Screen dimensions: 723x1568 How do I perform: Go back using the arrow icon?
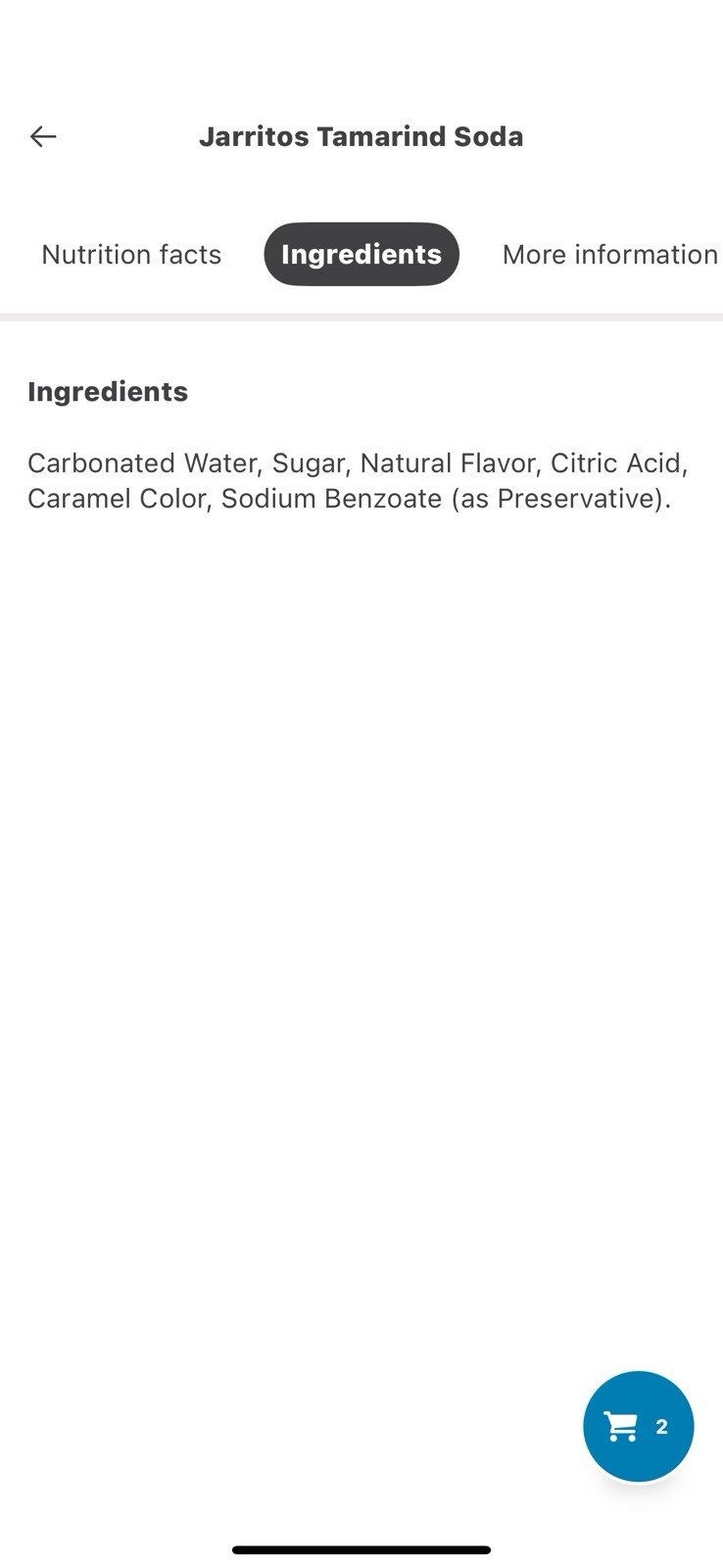pyautogui.click(x=43, y=136)
